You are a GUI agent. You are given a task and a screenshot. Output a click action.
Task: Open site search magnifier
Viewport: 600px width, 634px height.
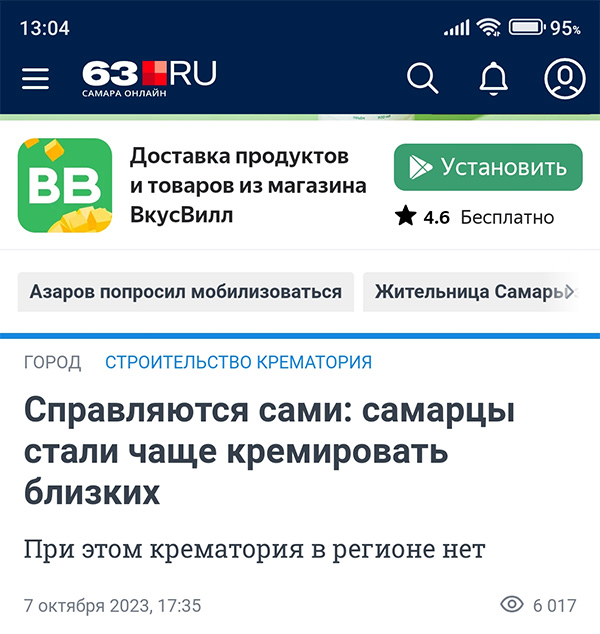tap(423, 79)
